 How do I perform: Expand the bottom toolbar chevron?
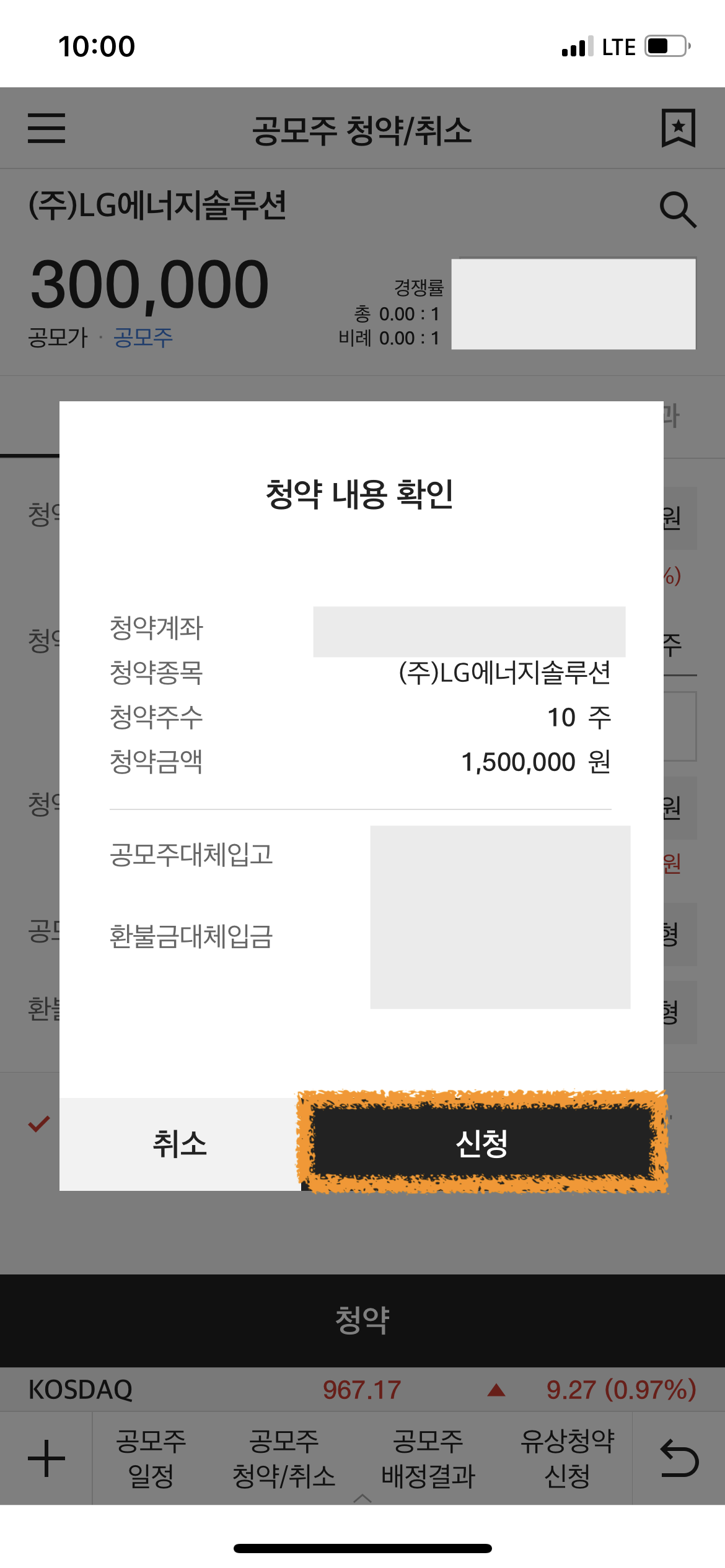point(362,1499)
